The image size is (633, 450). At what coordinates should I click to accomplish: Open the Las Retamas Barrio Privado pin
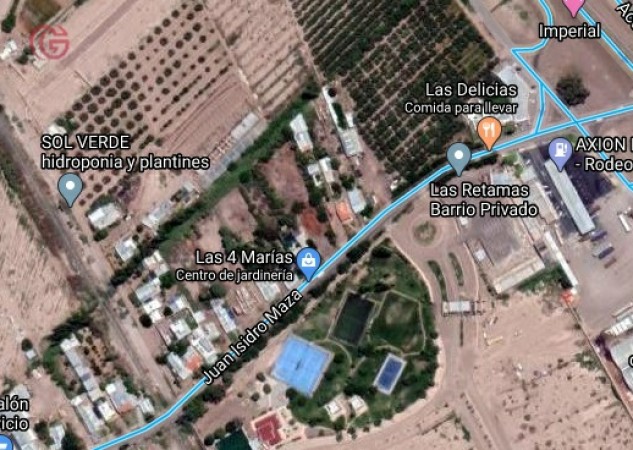tap(459, 156)
